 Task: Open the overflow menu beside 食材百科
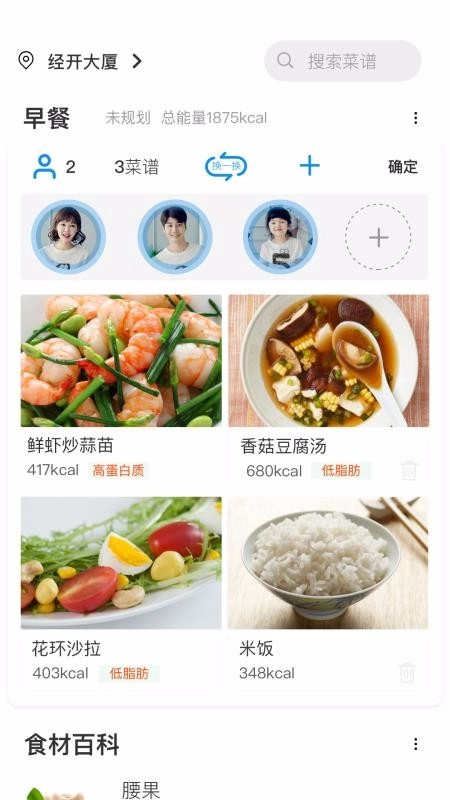coord(415,744)
